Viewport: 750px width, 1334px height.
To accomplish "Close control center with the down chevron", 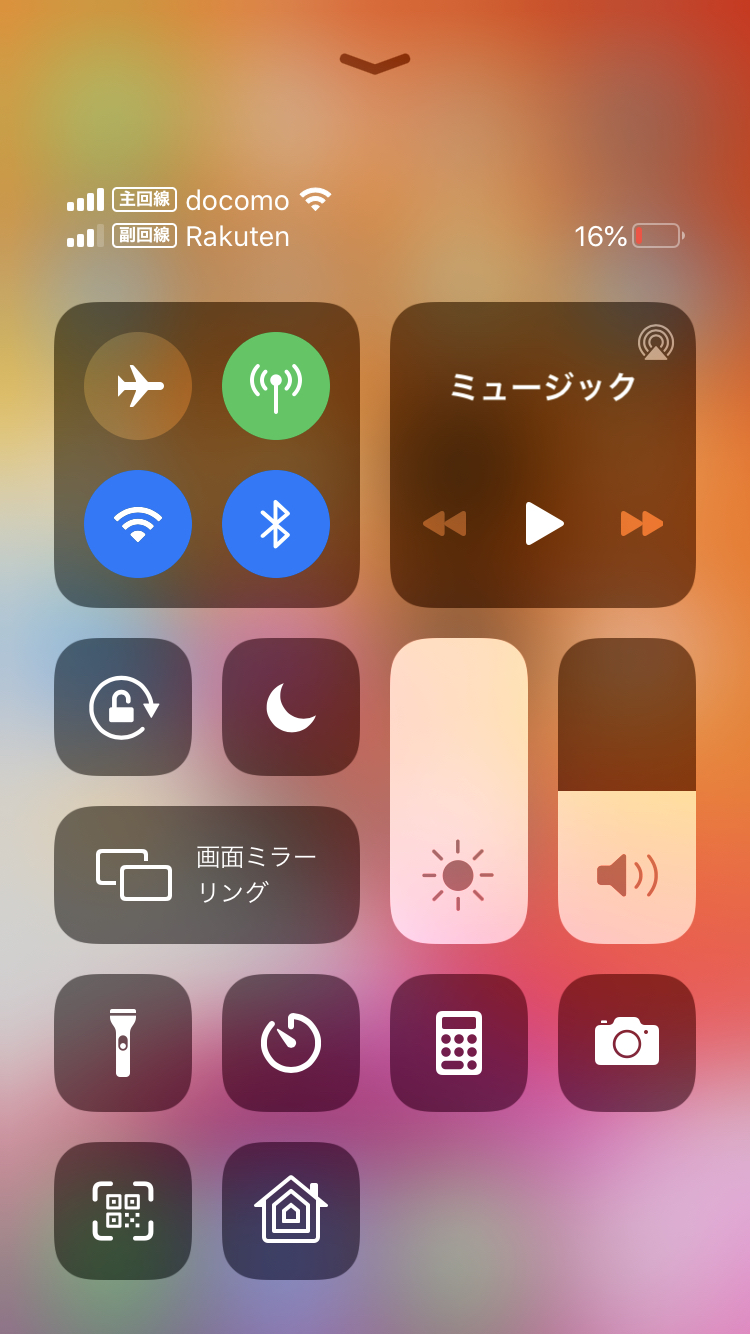I will pyautogui.click(x=375, y=64).
